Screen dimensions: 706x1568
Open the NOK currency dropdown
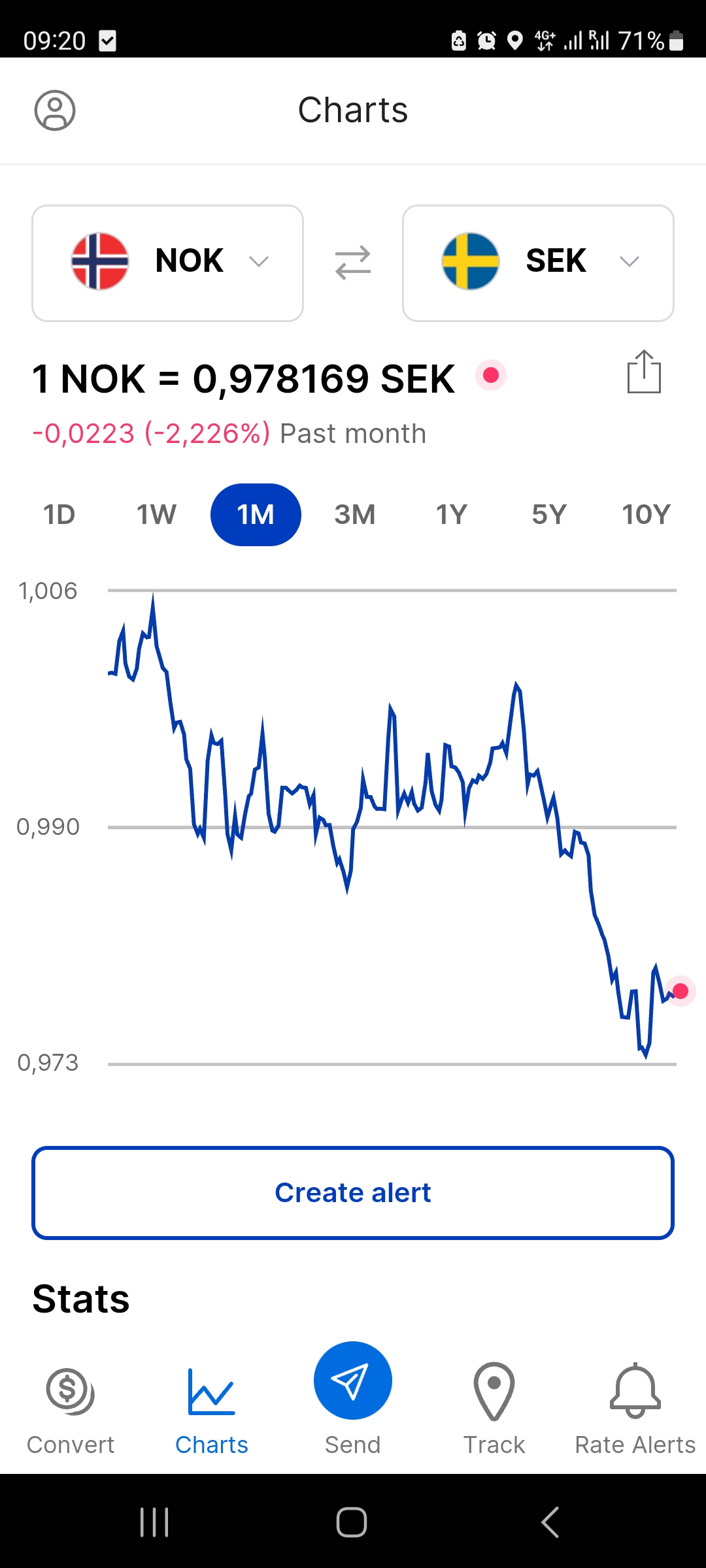click(x=168, y=263)
